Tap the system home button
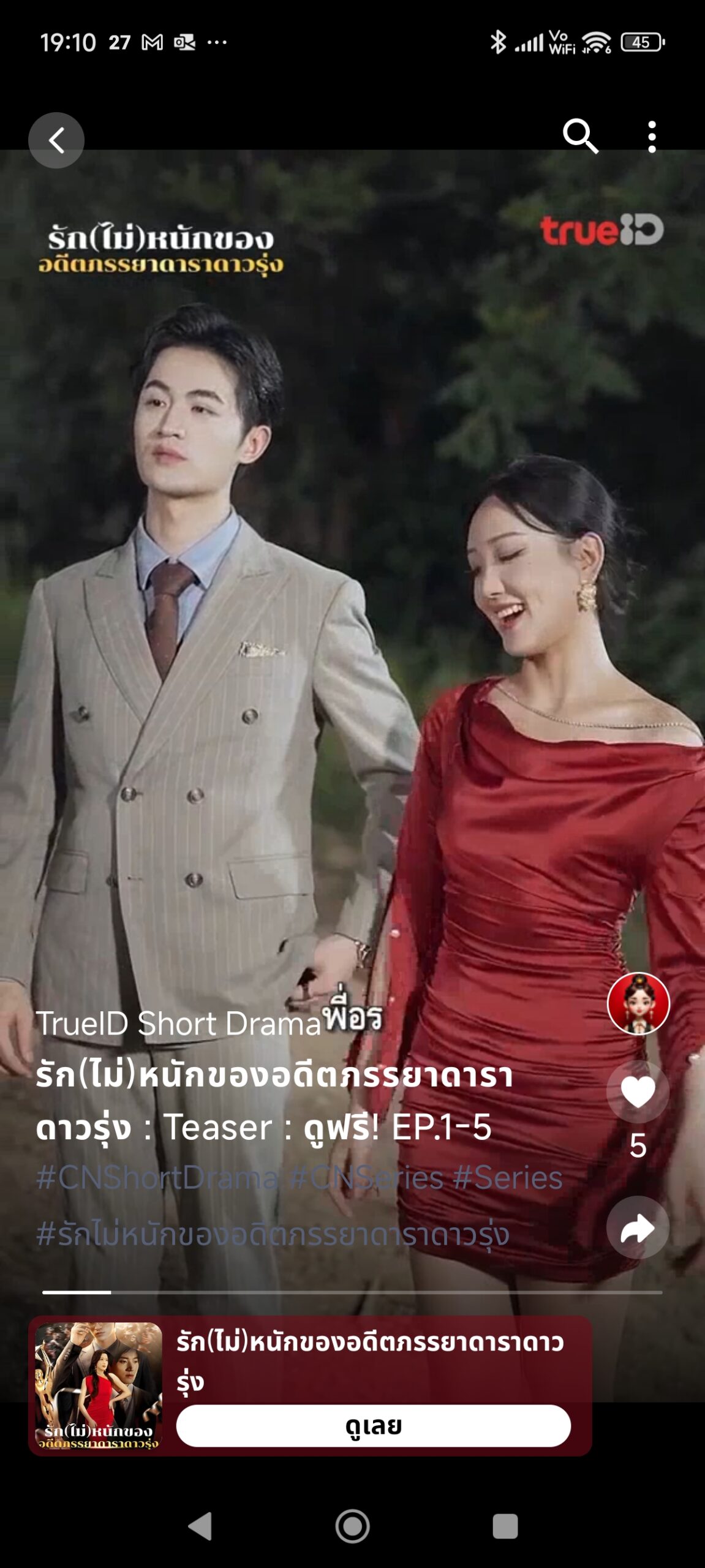This screenshot has height=1568, width=705. click(x=352, y=1526)
